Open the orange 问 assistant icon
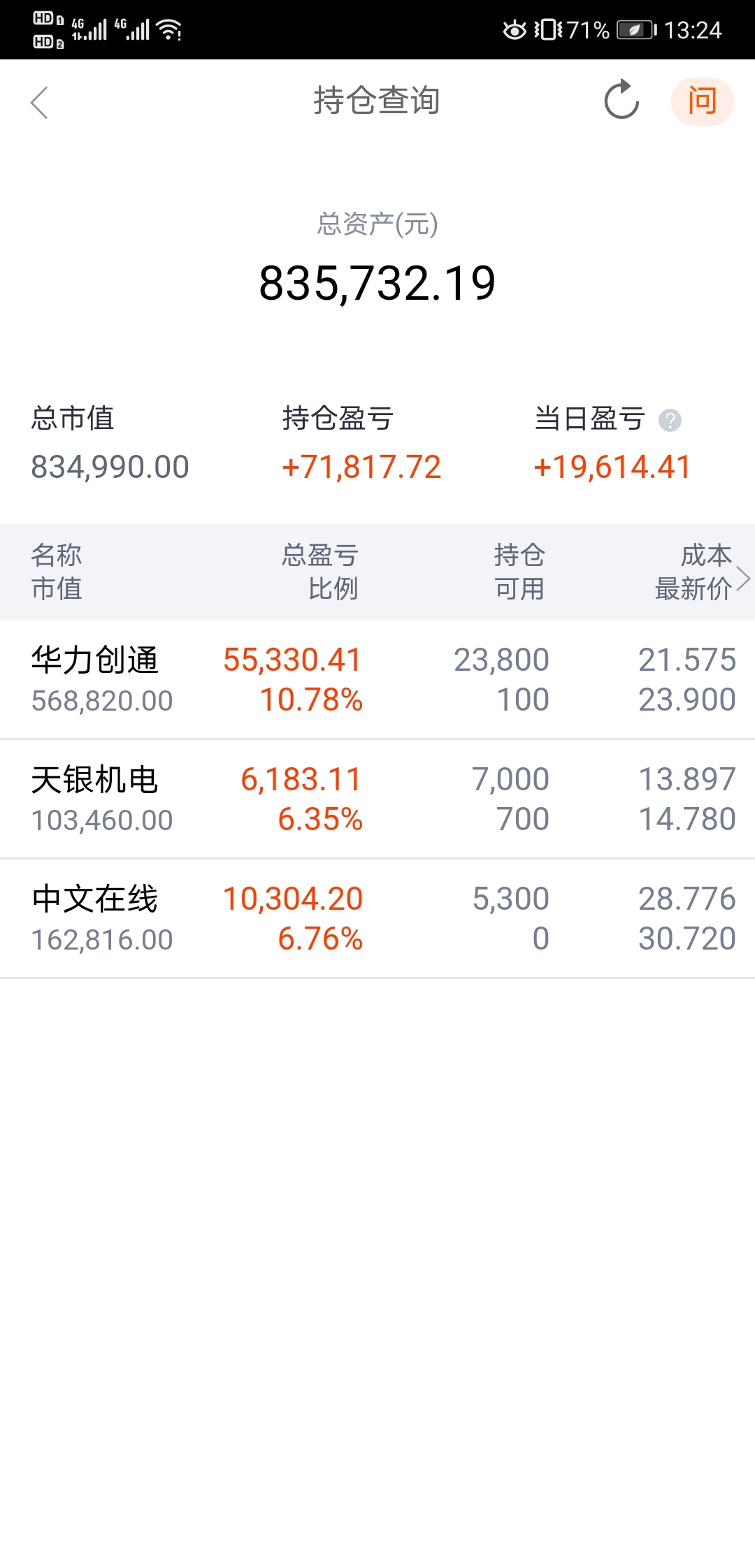The image size is (755, 1568). pyautogui.click(x=702, y=101)
